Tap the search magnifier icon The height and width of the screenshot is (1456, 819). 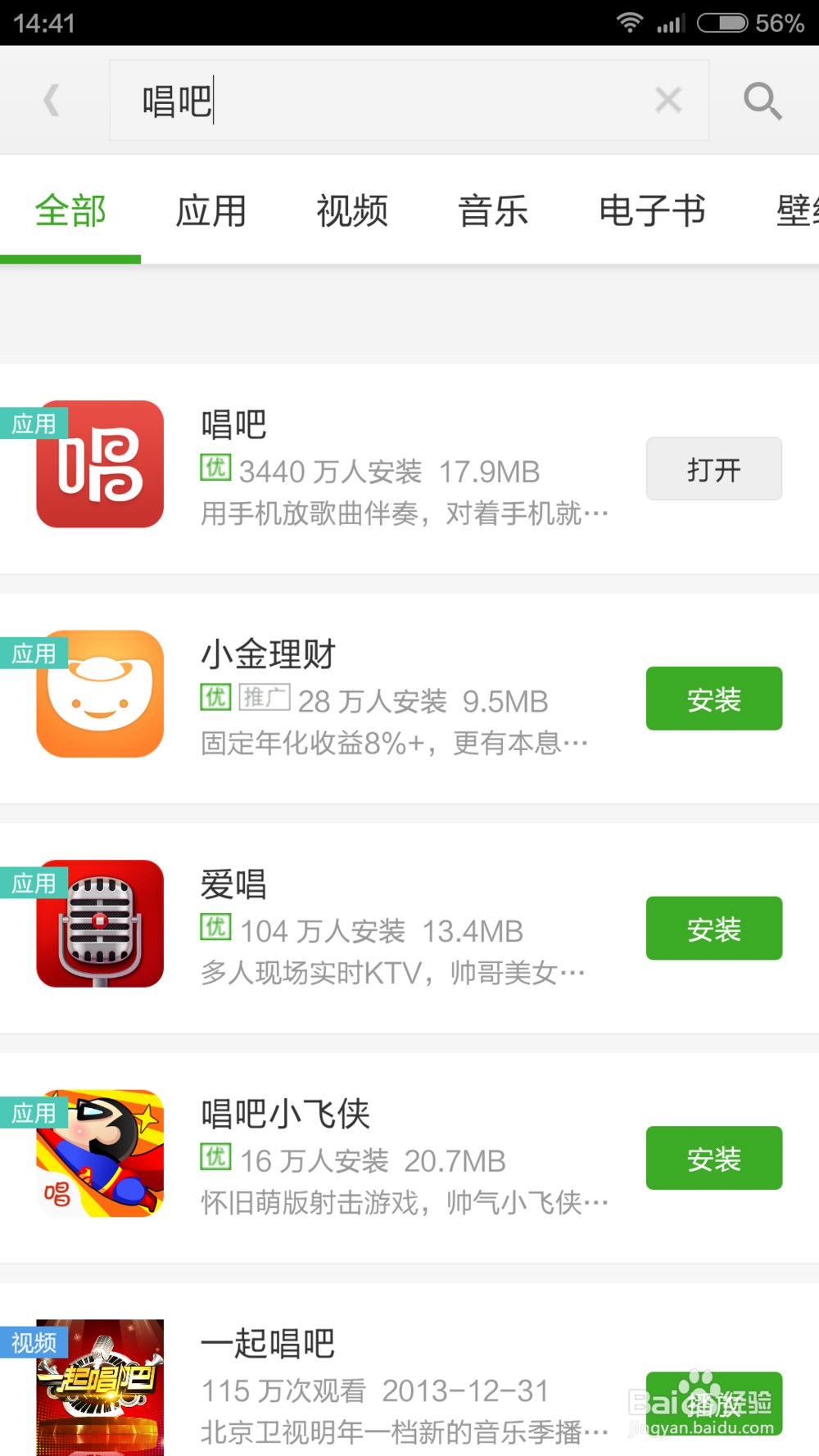click(762, 100)
